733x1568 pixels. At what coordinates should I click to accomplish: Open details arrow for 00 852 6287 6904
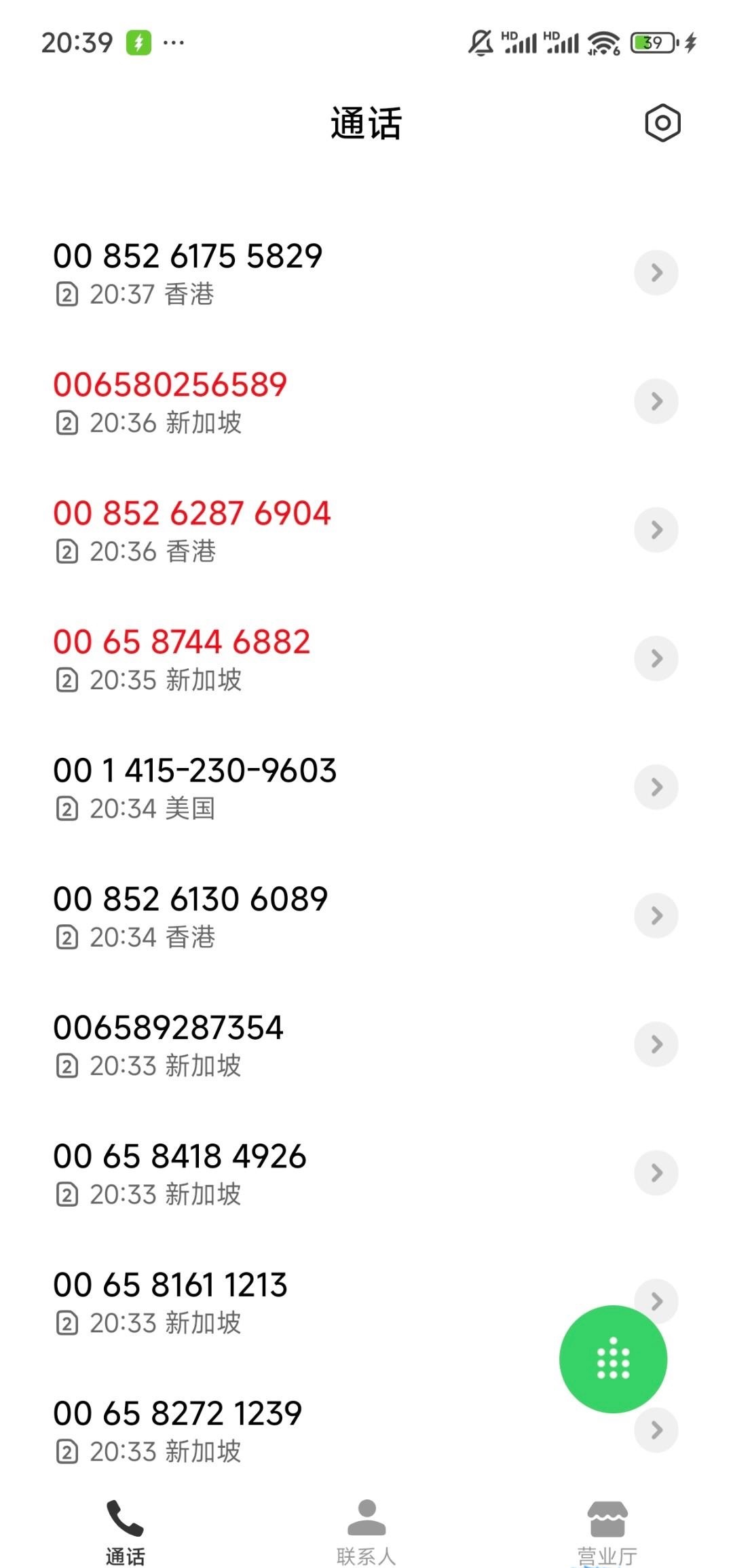point(656,530)
